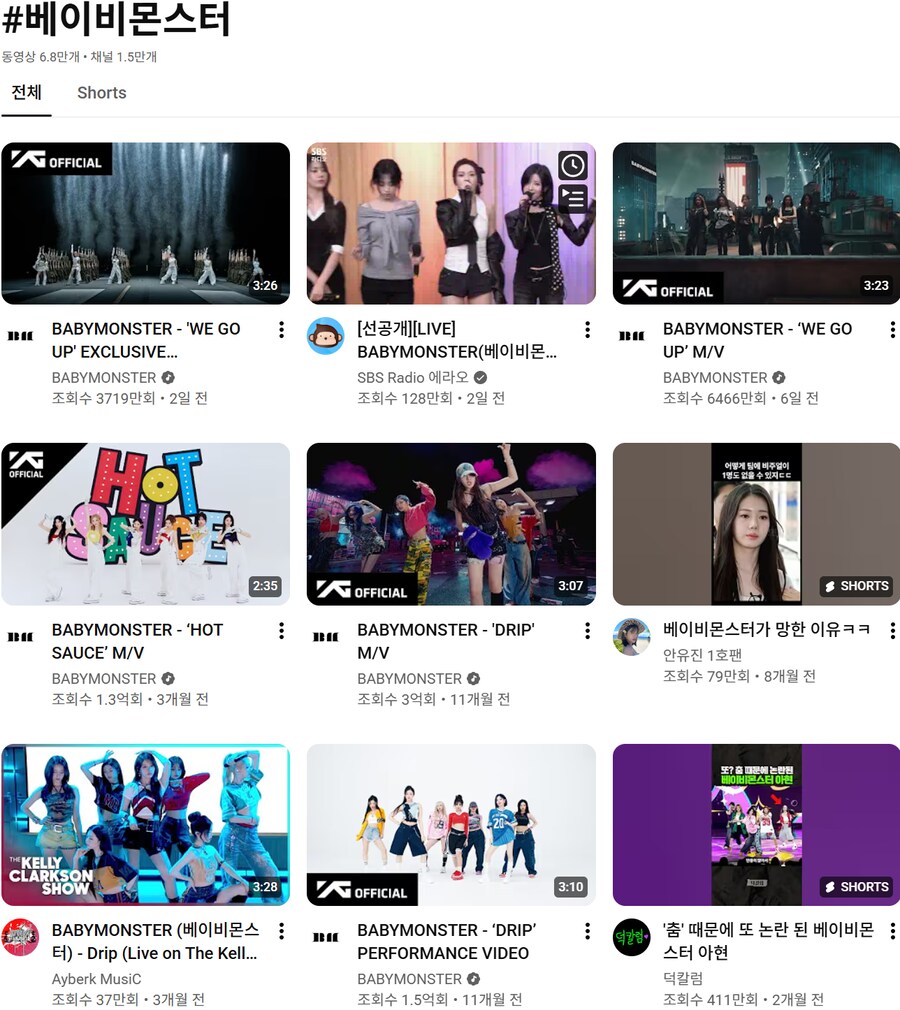The height and width of the screenshot is (1010, 900).
Task: Open Ayberk MusiC channel avatar
Action: point(21,938)
